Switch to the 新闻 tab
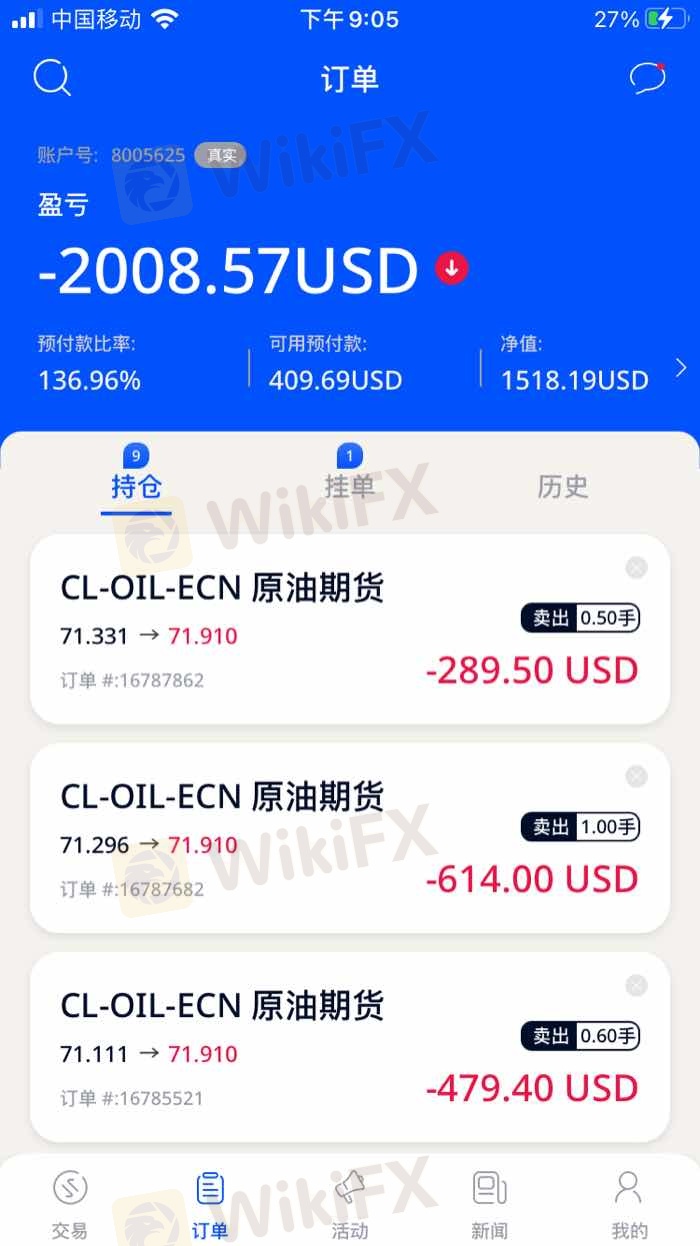The image size is (700, 1246). pos(490,1204)
